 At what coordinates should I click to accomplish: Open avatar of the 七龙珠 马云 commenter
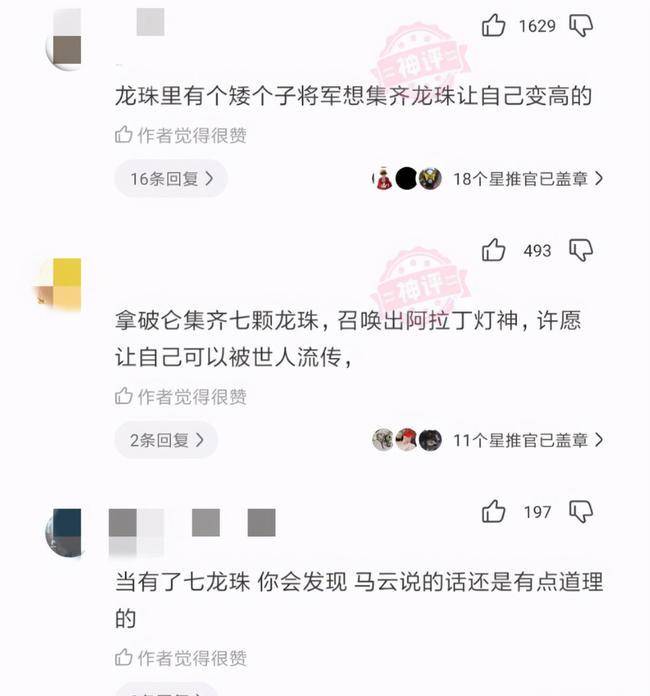64,533
